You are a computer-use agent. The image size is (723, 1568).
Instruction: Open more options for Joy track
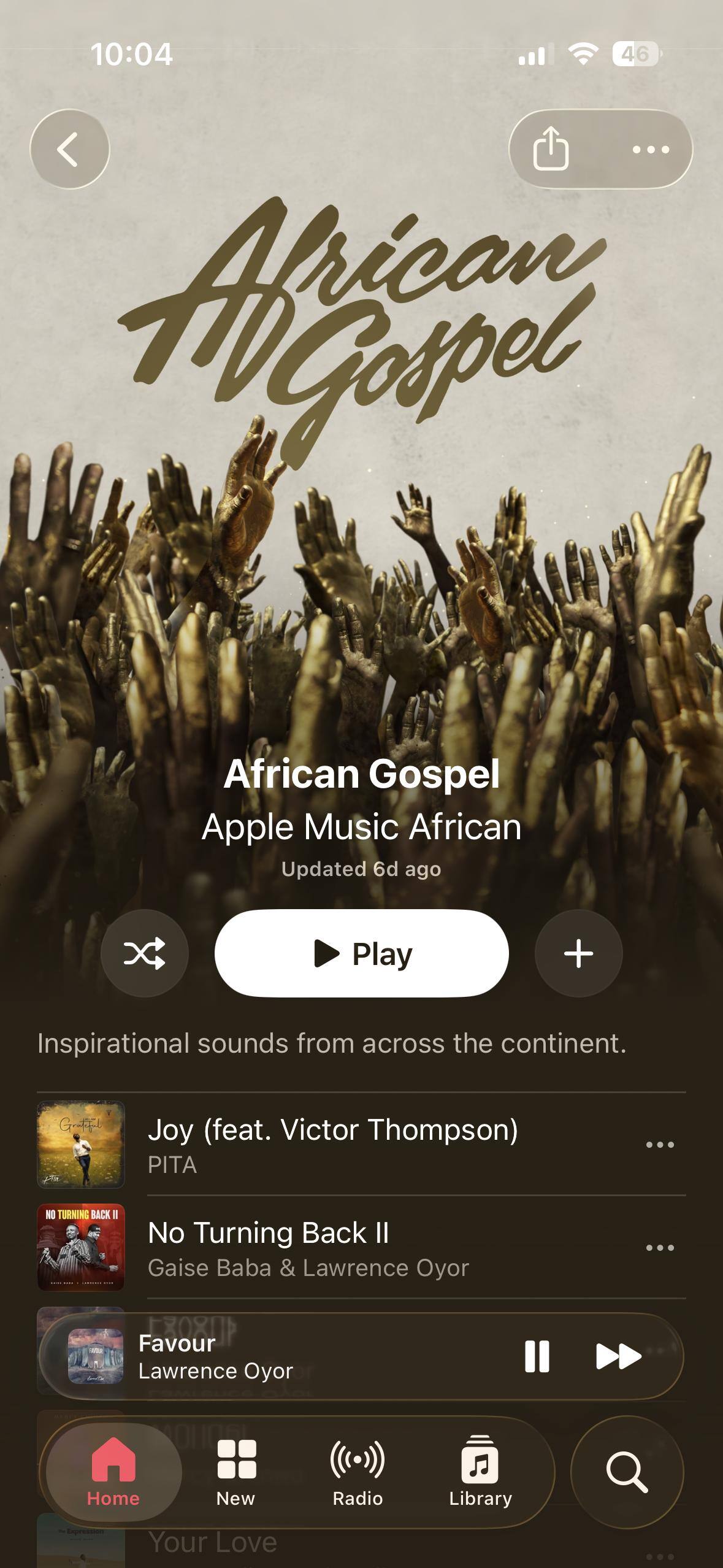[660, 1145]
